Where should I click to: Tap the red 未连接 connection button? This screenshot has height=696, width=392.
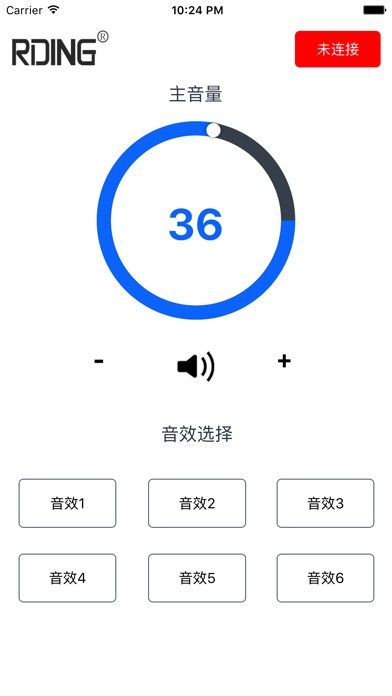click(x=337, y=49)
